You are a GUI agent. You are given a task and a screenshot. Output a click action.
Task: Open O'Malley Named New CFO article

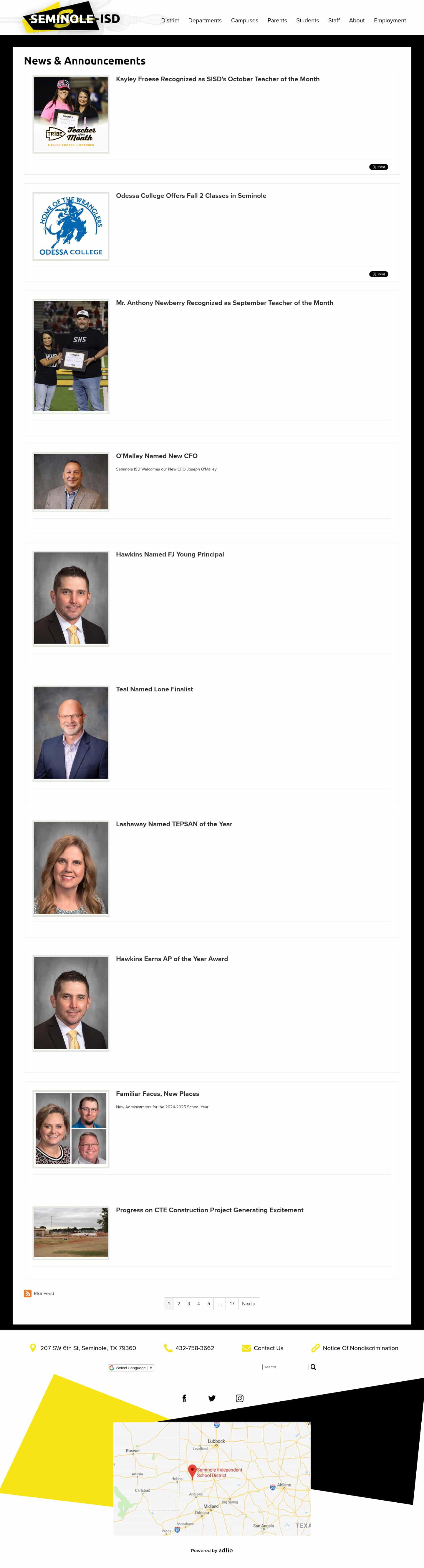[x=156, y=456]
